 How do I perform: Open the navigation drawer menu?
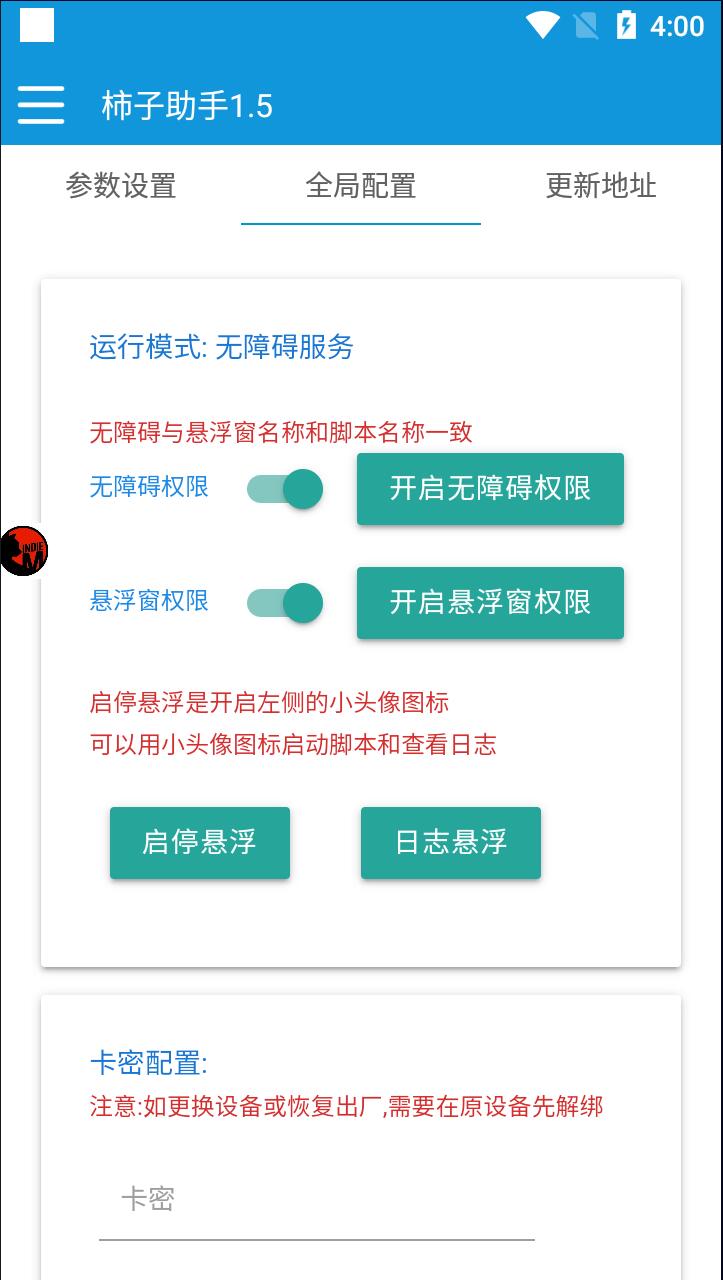(41, 105)
